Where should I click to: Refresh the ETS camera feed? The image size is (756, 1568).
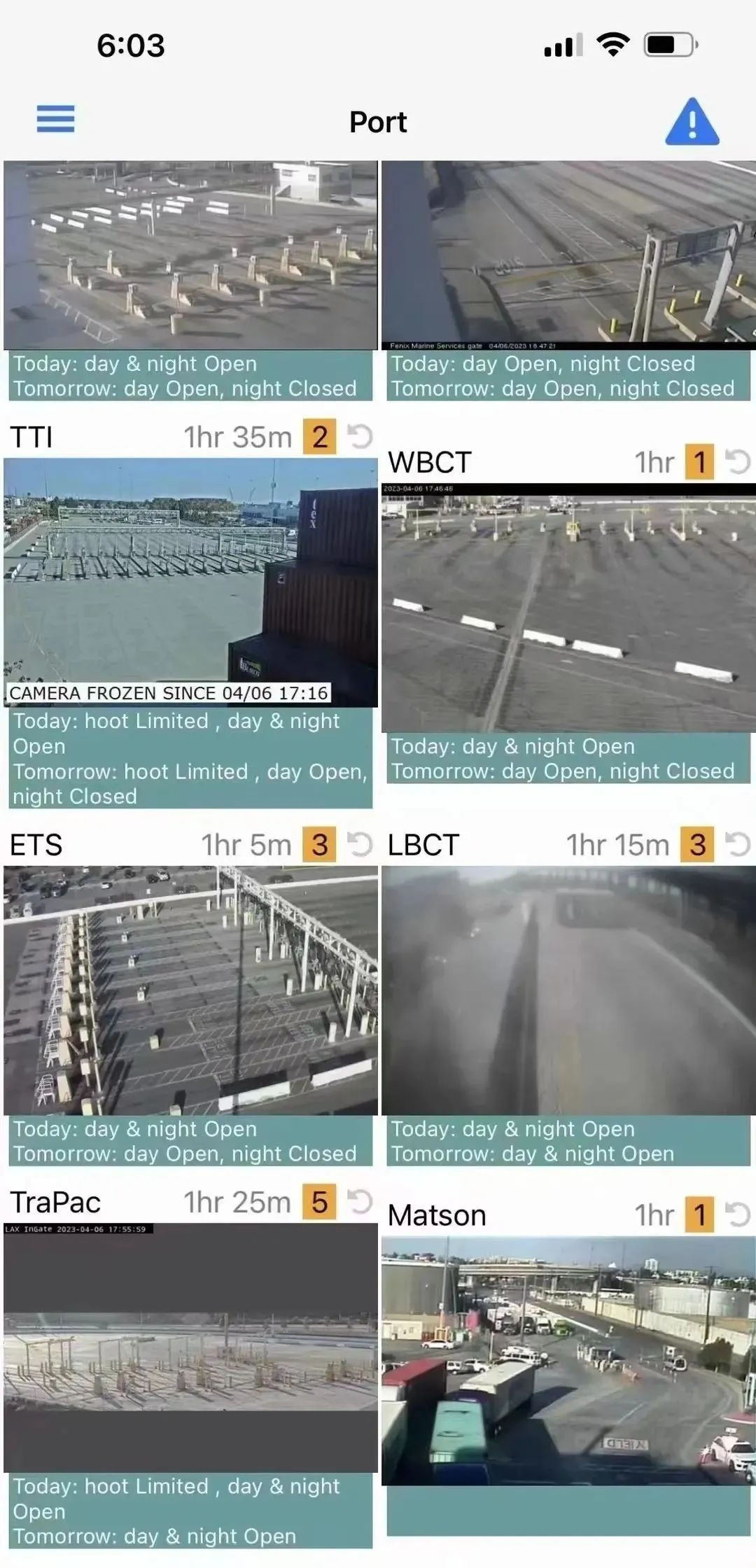(360, 844)
